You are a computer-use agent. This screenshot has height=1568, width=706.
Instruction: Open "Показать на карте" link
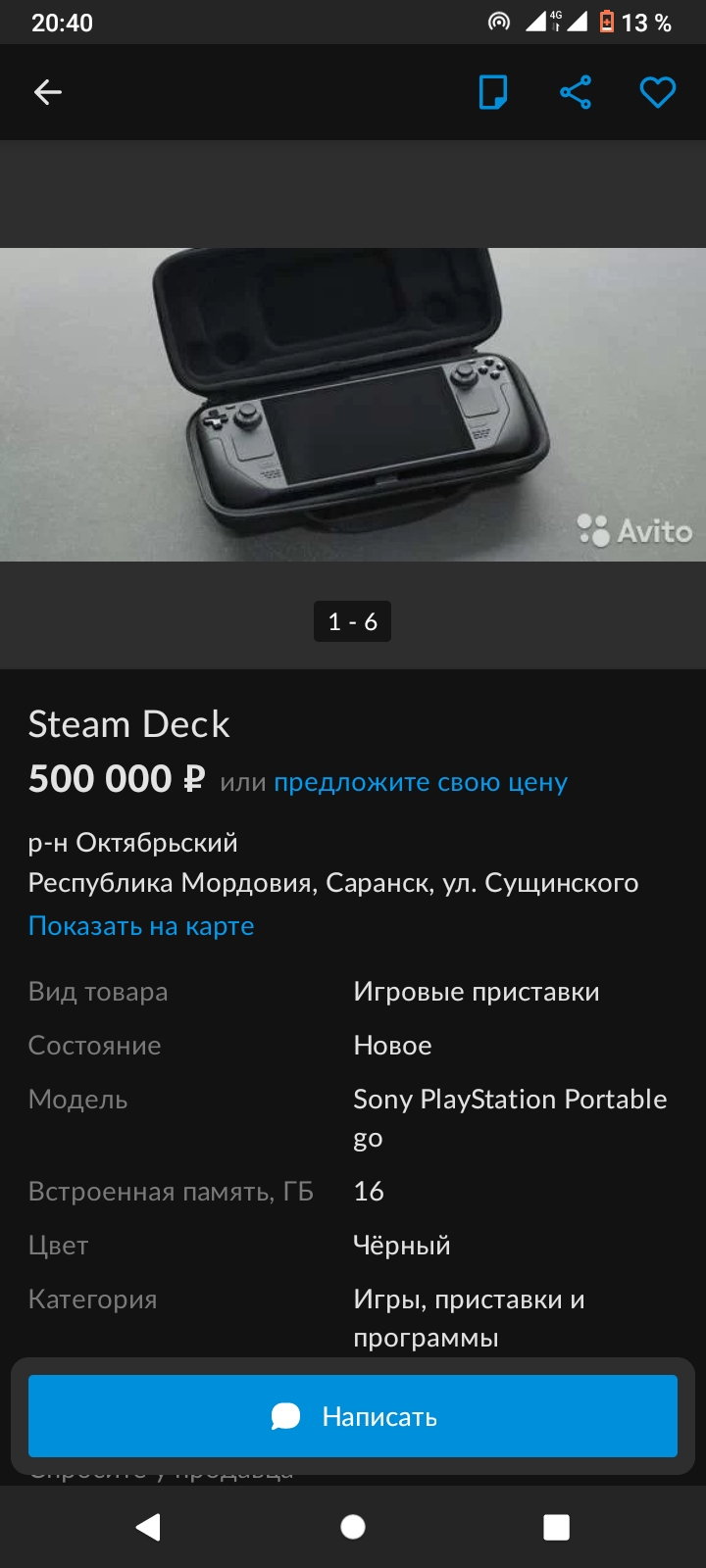tap(141, 926)
